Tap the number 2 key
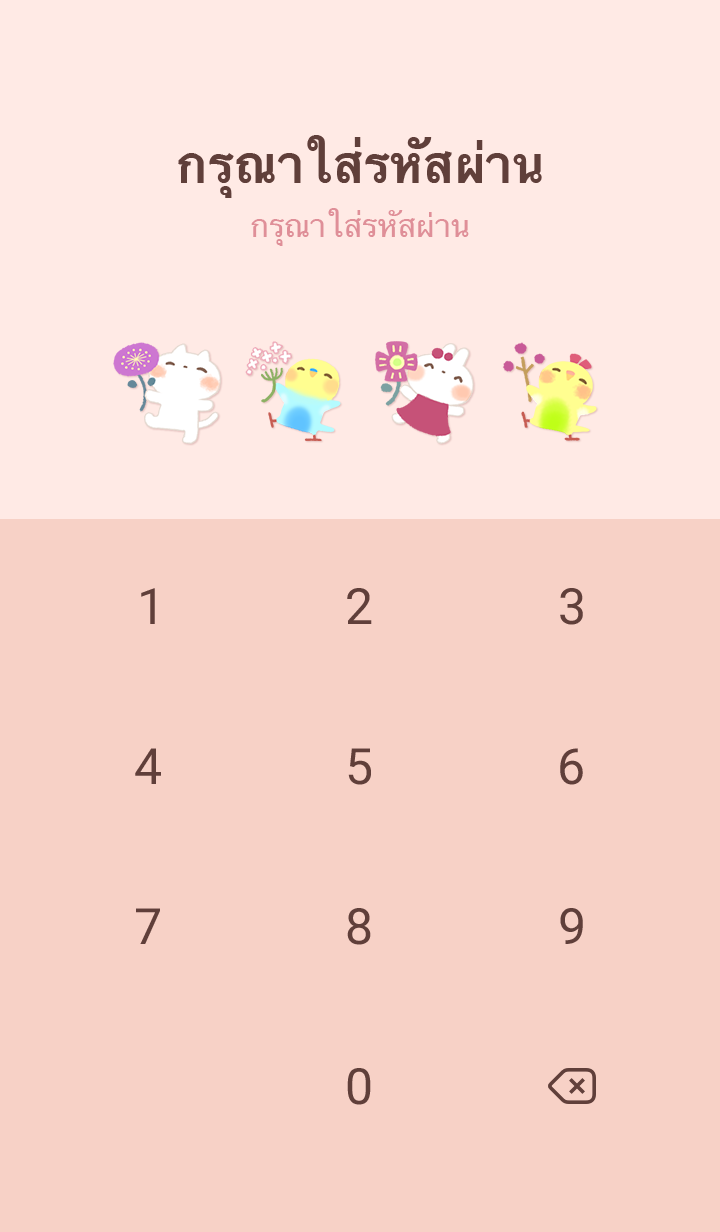 pyautogui.click(x=359, y=607)
